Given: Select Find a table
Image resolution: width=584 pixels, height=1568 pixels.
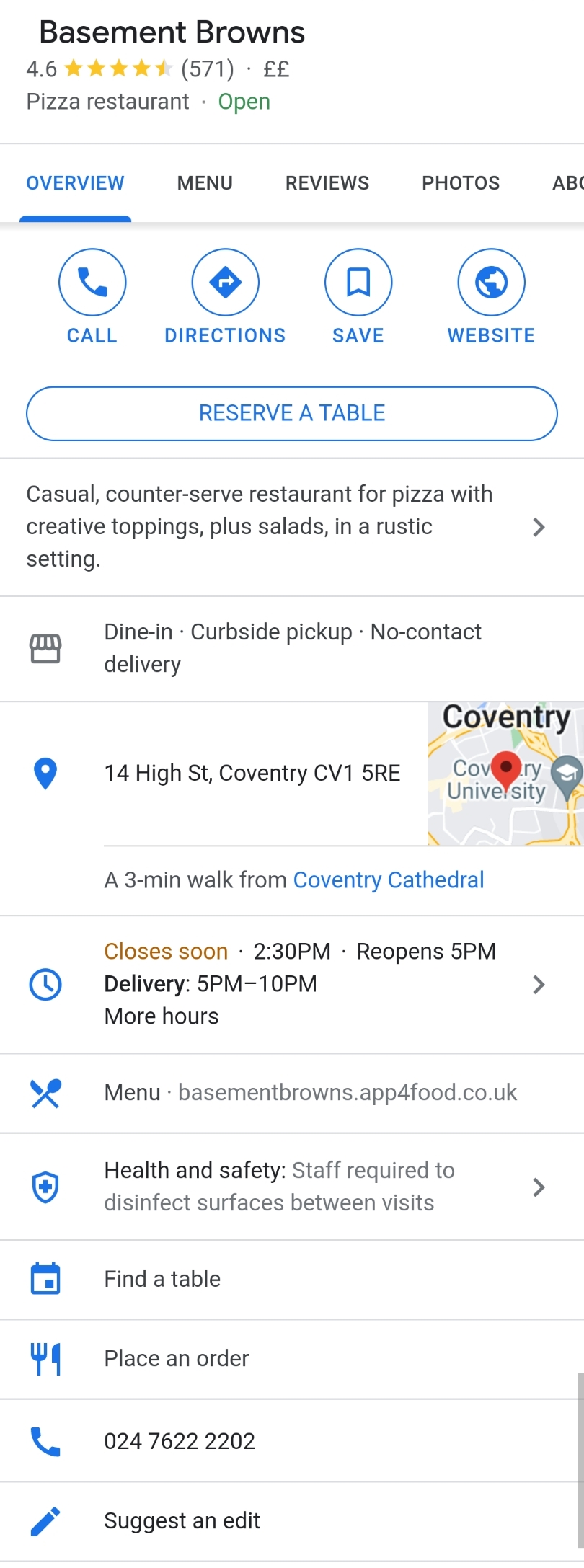Looking at the screenshot, I should (x=163, y=1279).
